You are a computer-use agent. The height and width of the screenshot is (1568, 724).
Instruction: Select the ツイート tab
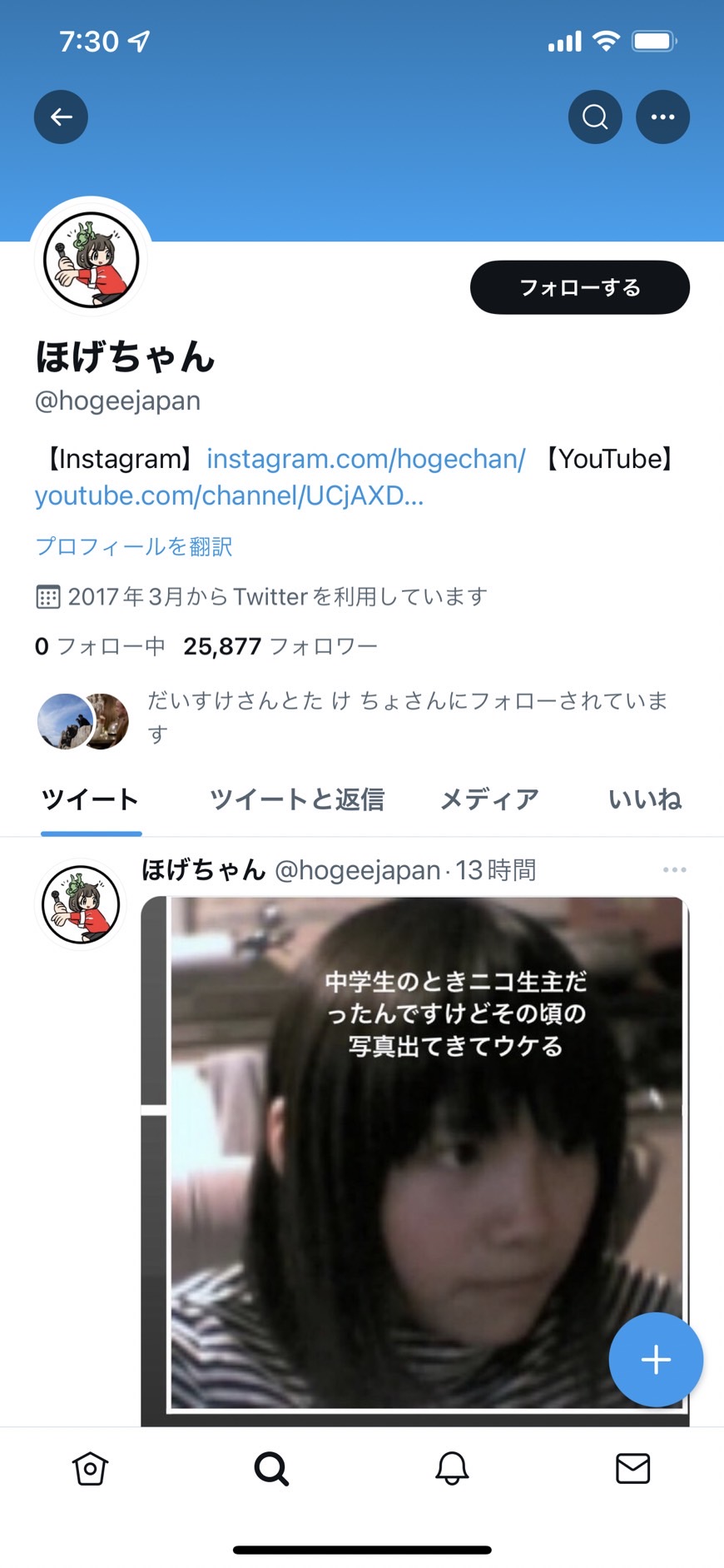pyautogui.click(x=91, y=799)
